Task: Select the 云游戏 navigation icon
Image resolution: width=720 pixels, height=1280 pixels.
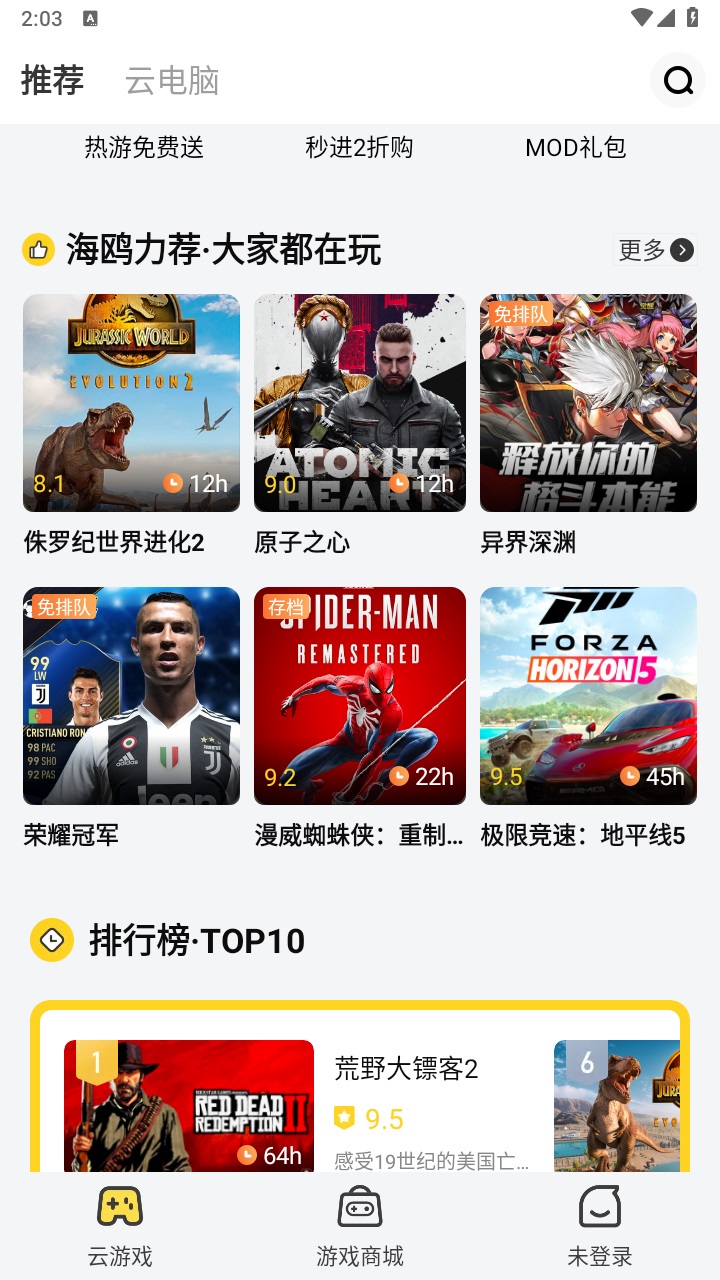Action: (x=119, y=1207)
